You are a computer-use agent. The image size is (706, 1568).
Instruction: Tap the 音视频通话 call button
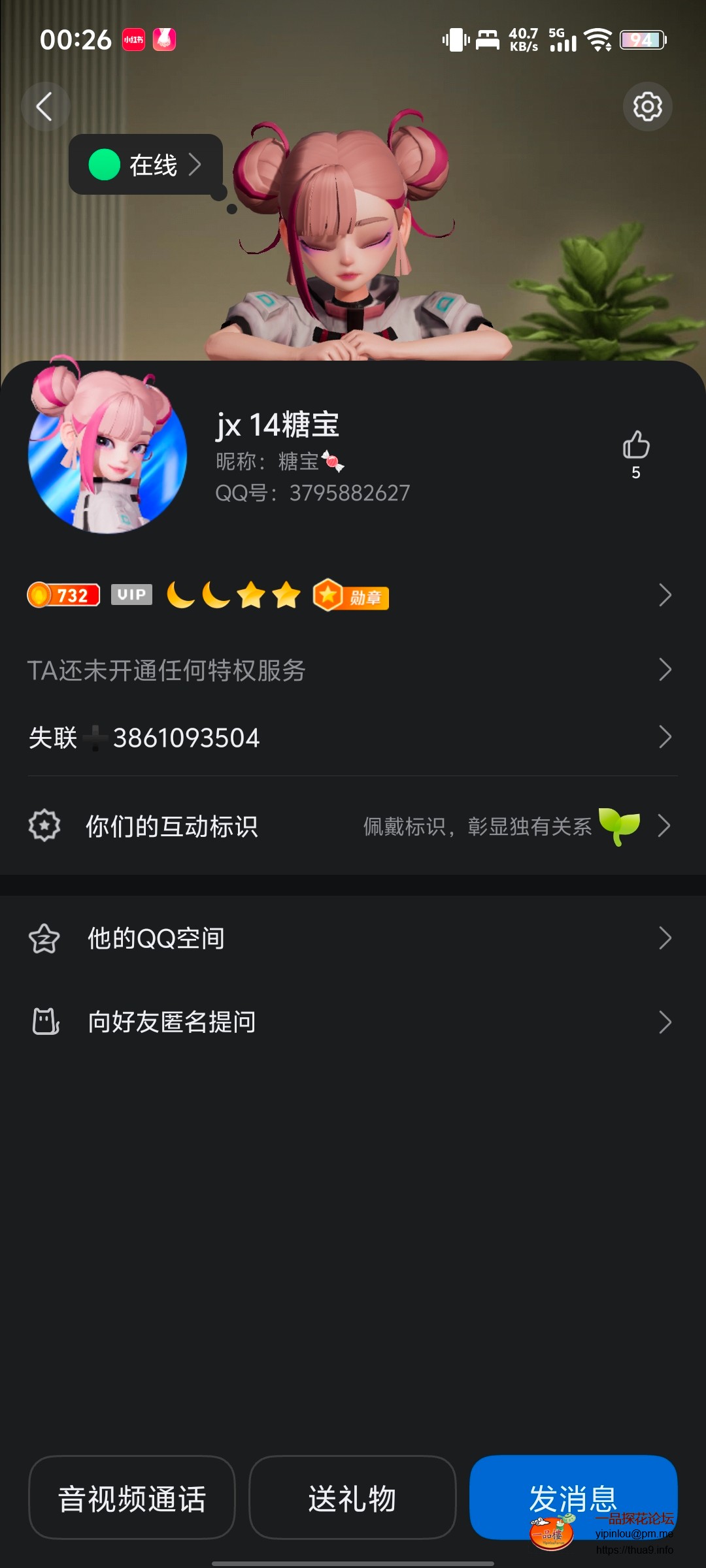coord(131,1499)
